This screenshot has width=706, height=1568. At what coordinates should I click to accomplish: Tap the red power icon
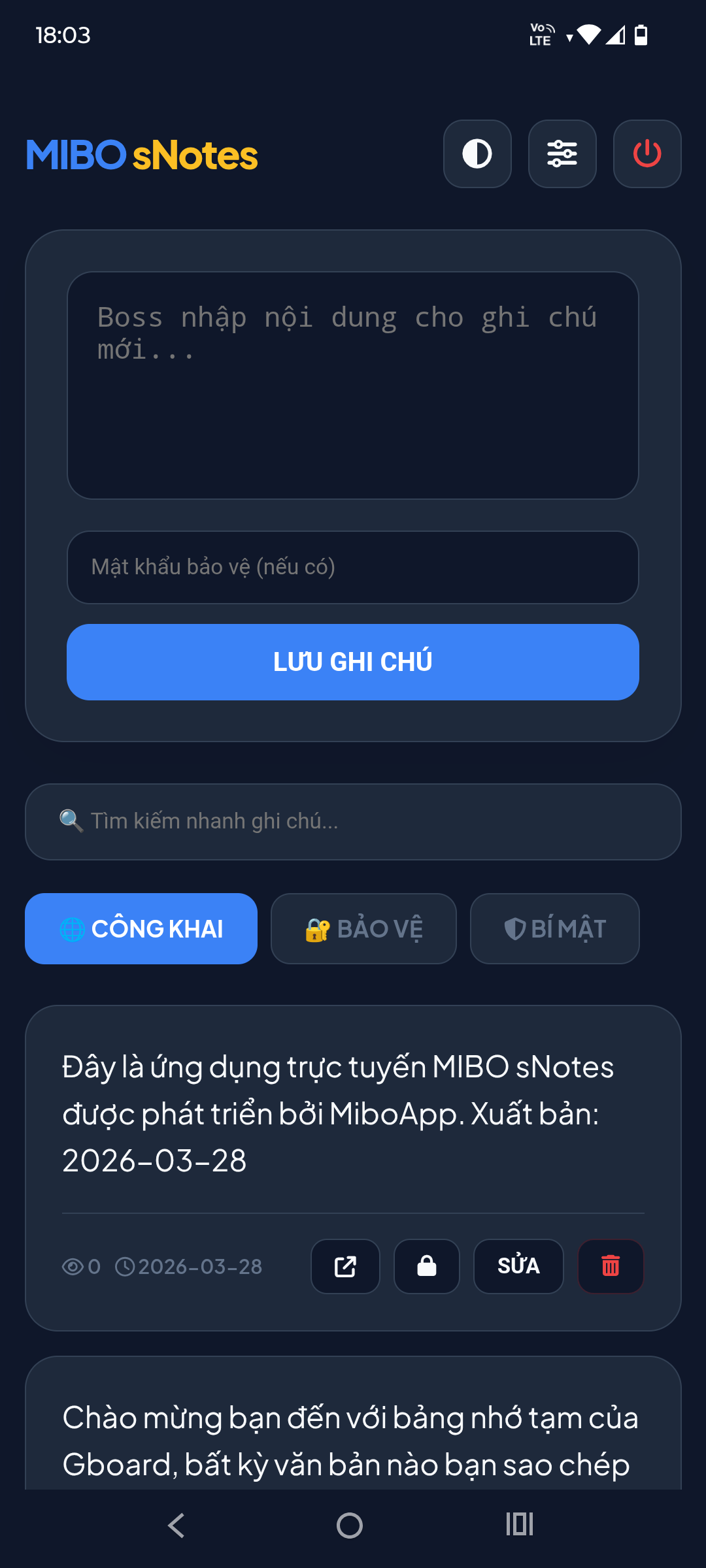coord(647,154)
